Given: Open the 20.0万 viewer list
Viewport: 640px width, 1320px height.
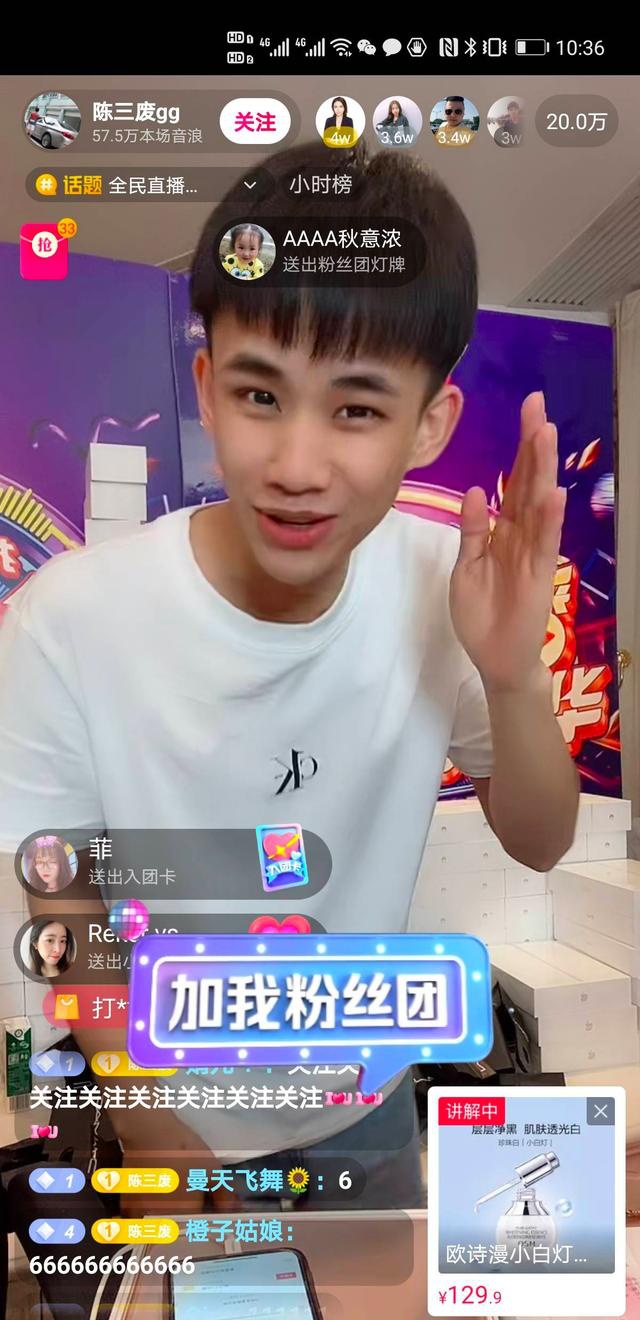Looking at the screenshot, I should click(576, 122).
